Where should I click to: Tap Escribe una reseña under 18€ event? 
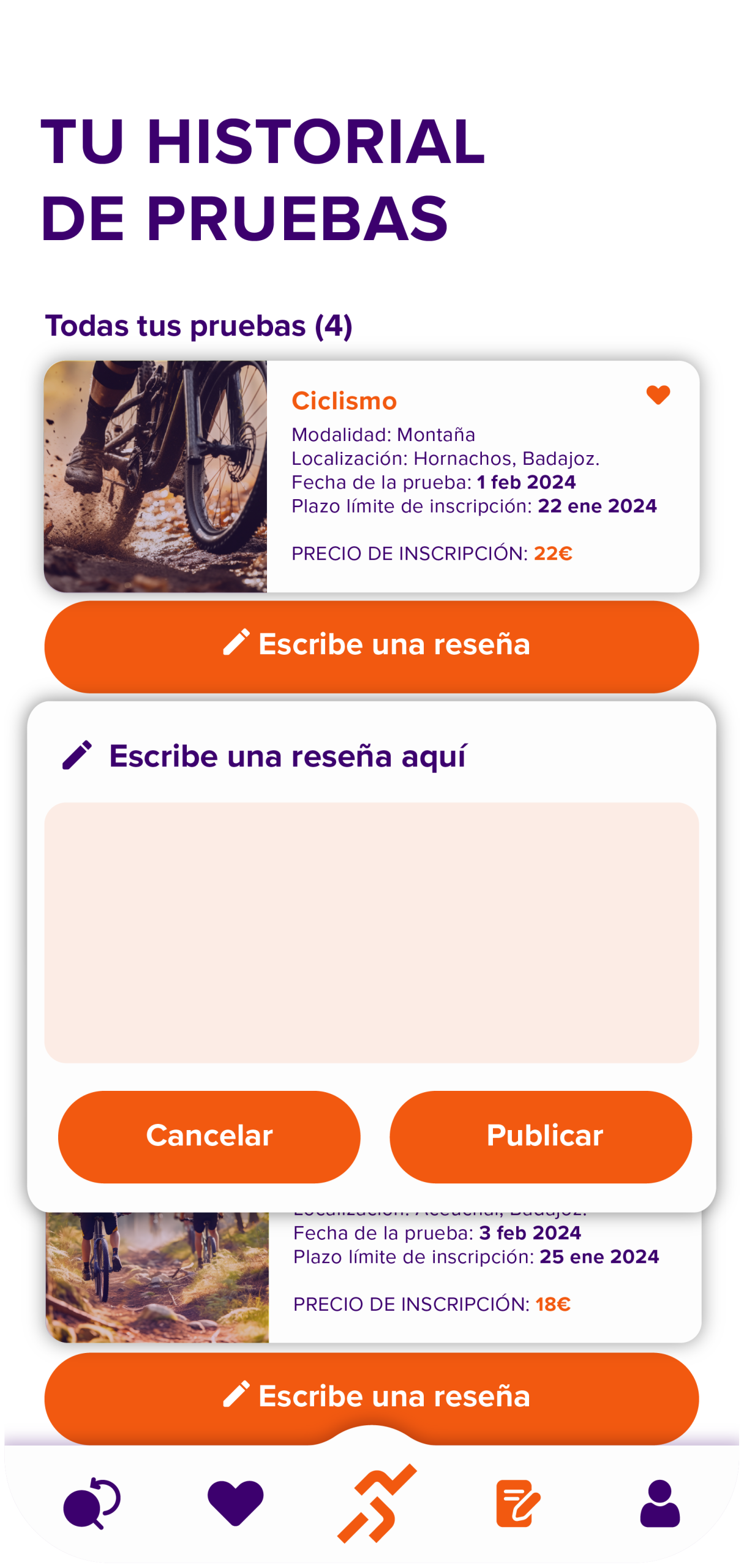point(371,1395)
